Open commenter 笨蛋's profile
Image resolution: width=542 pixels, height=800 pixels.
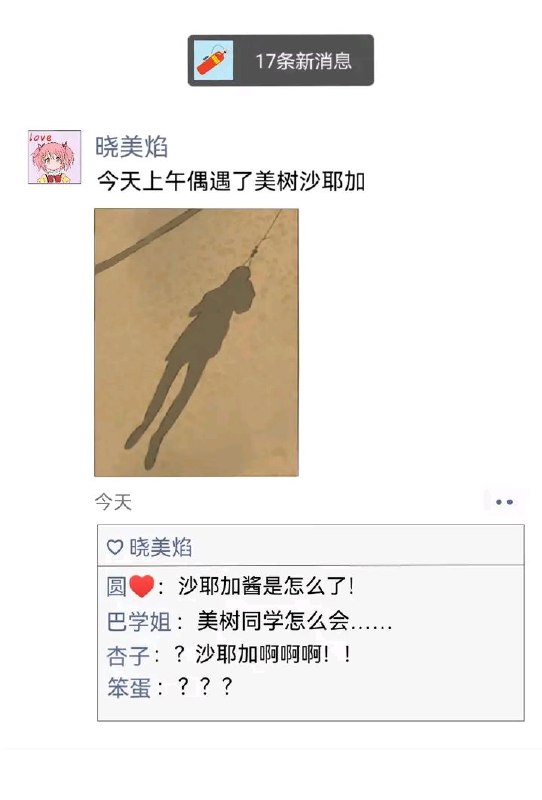(x=128, y=688)
